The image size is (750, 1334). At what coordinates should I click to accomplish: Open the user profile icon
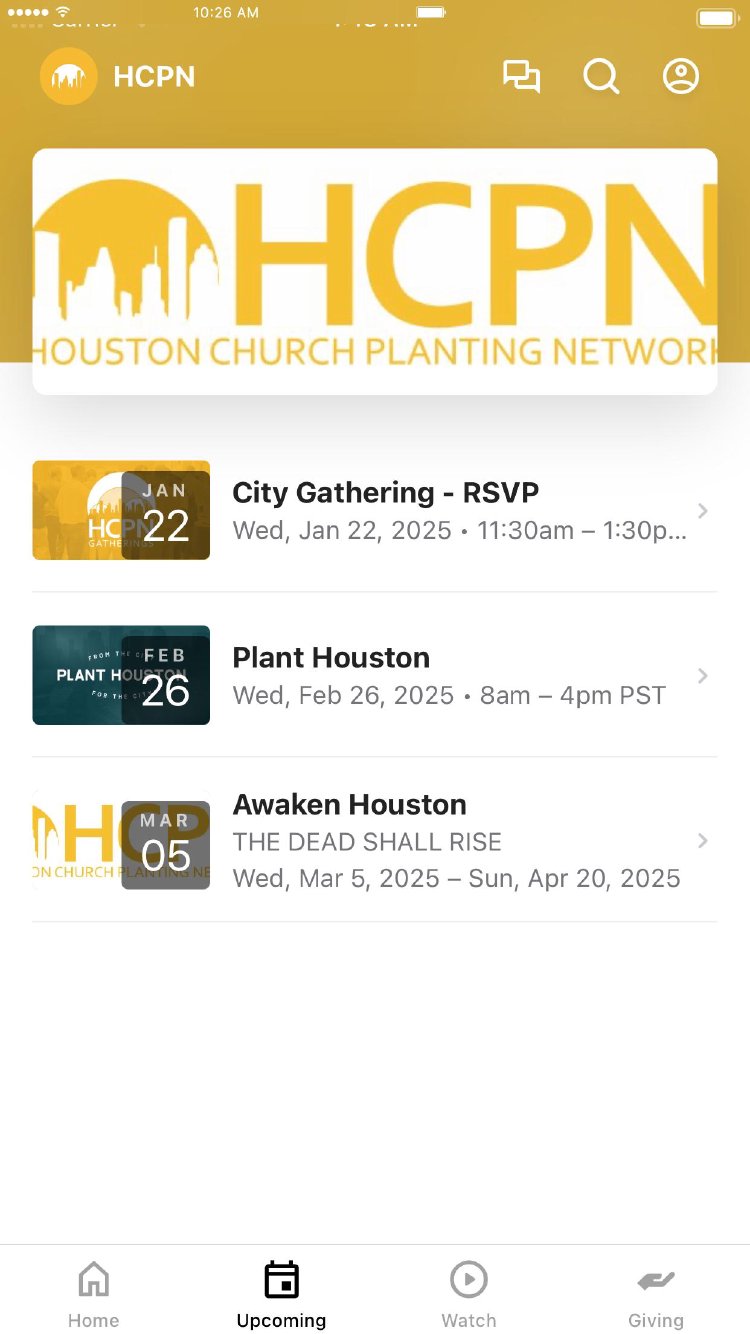(x=681, y=77)
